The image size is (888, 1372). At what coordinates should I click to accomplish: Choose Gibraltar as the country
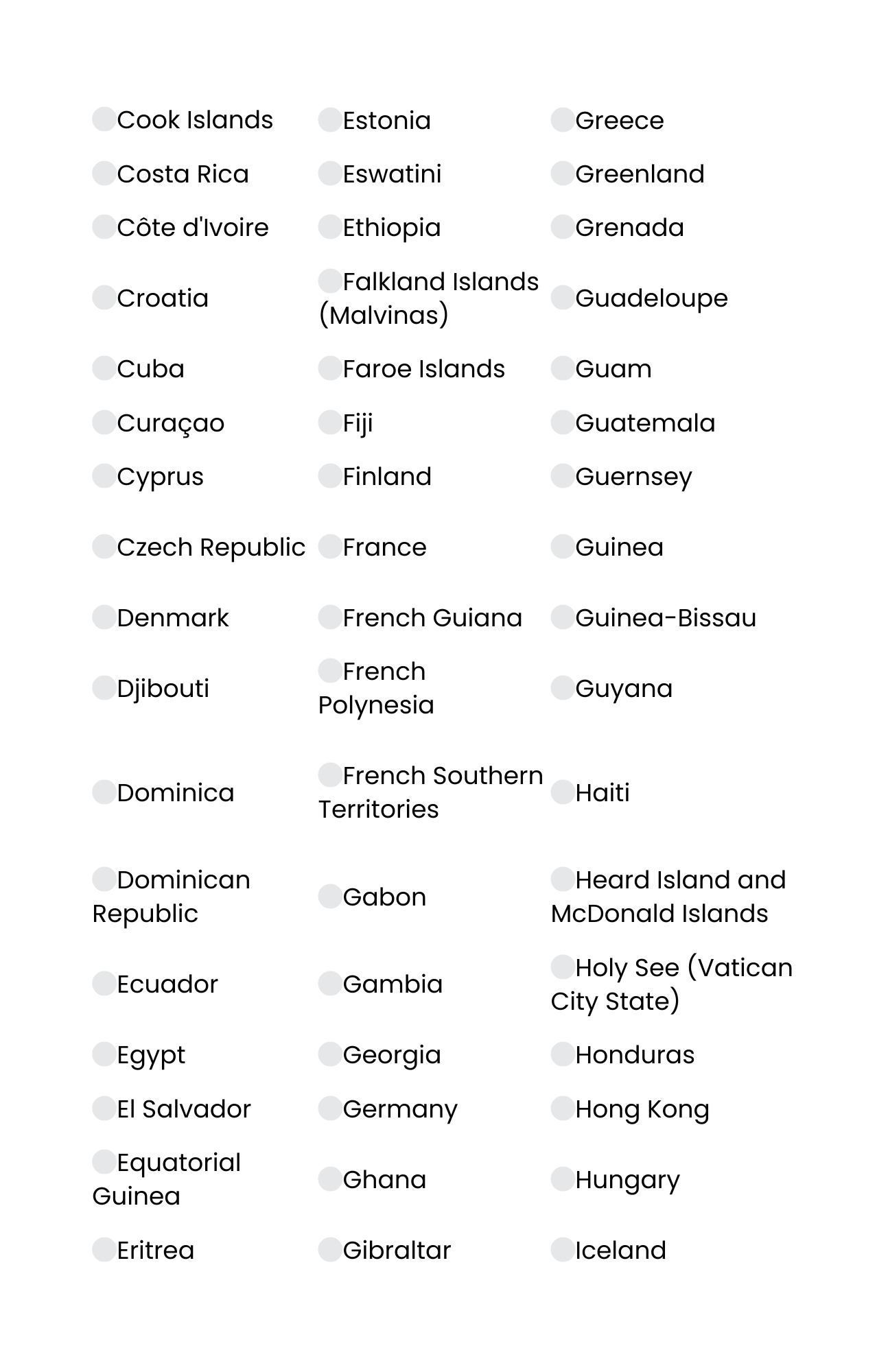pos(330,1250)
